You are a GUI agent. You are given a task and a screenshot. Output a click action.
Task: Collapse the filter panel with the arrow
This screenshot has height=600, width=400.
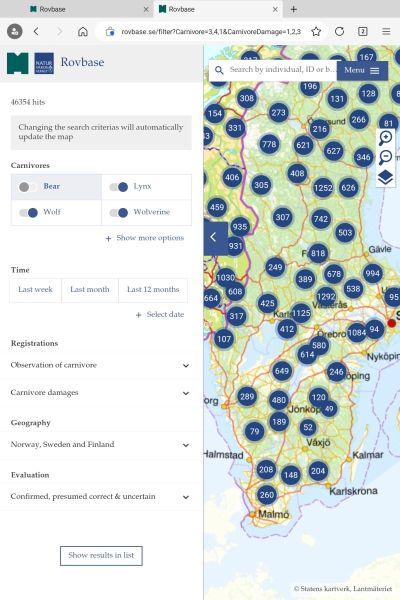[x=216, y=238]
